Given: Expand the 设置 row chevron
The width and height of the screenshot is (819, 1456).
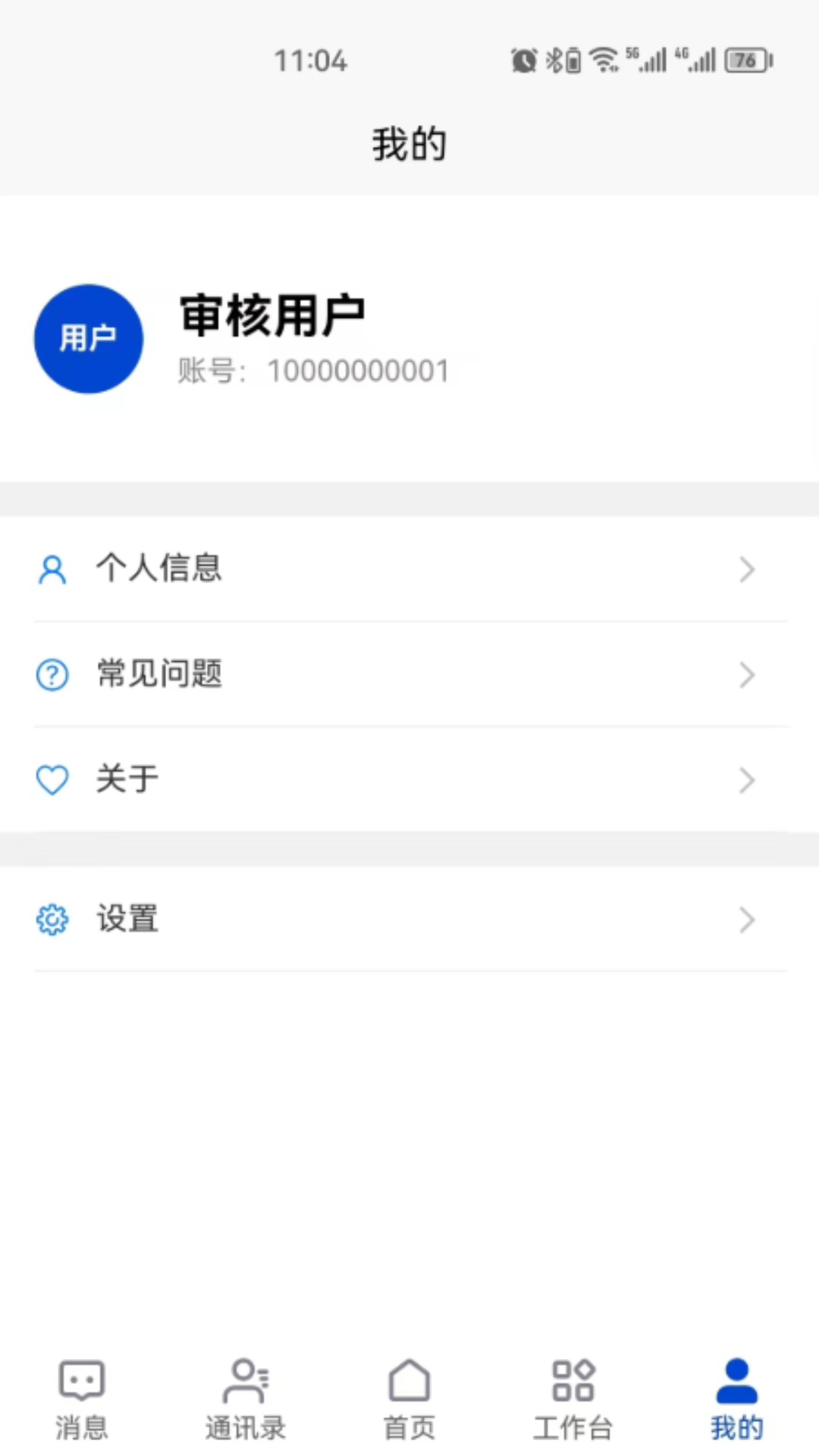Looking at the screenshot, I should click(x=747, y=921).
